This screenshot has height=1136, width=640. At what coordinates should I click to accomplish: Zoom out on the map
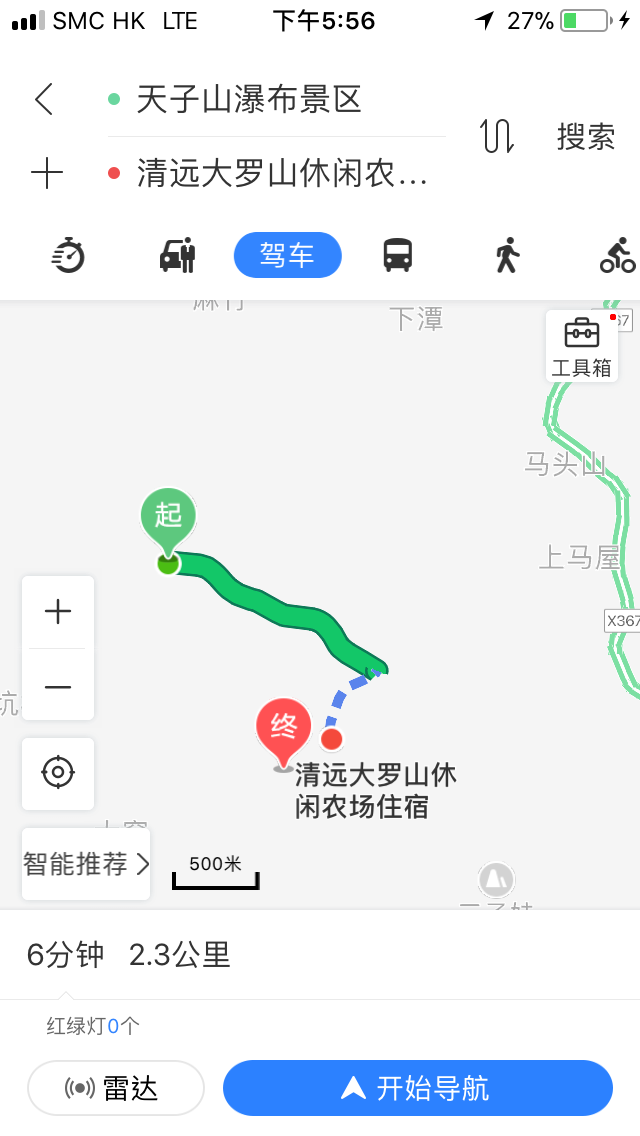(x=58, y=685)
